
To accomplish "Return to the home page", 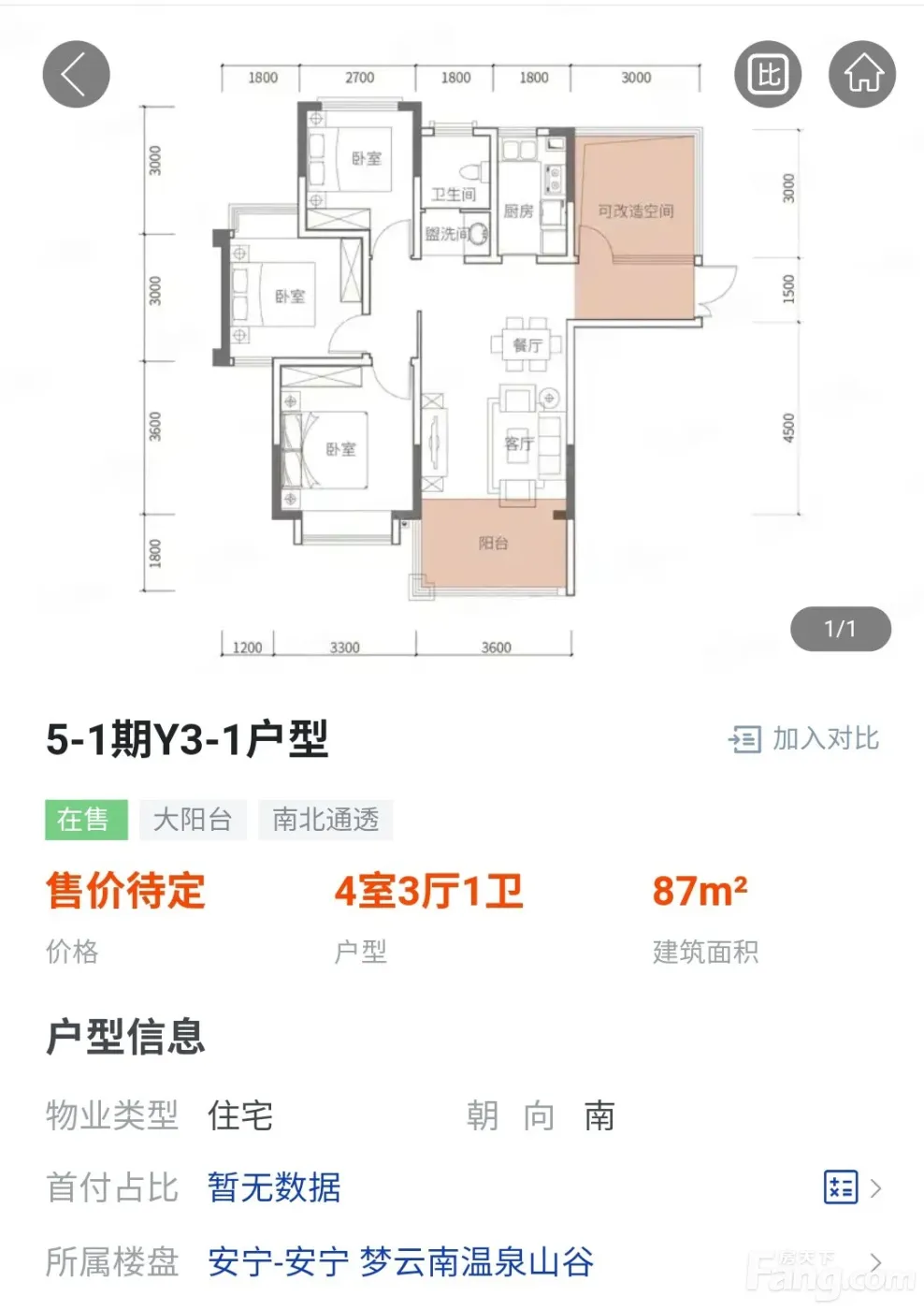I will coord(862,75).
